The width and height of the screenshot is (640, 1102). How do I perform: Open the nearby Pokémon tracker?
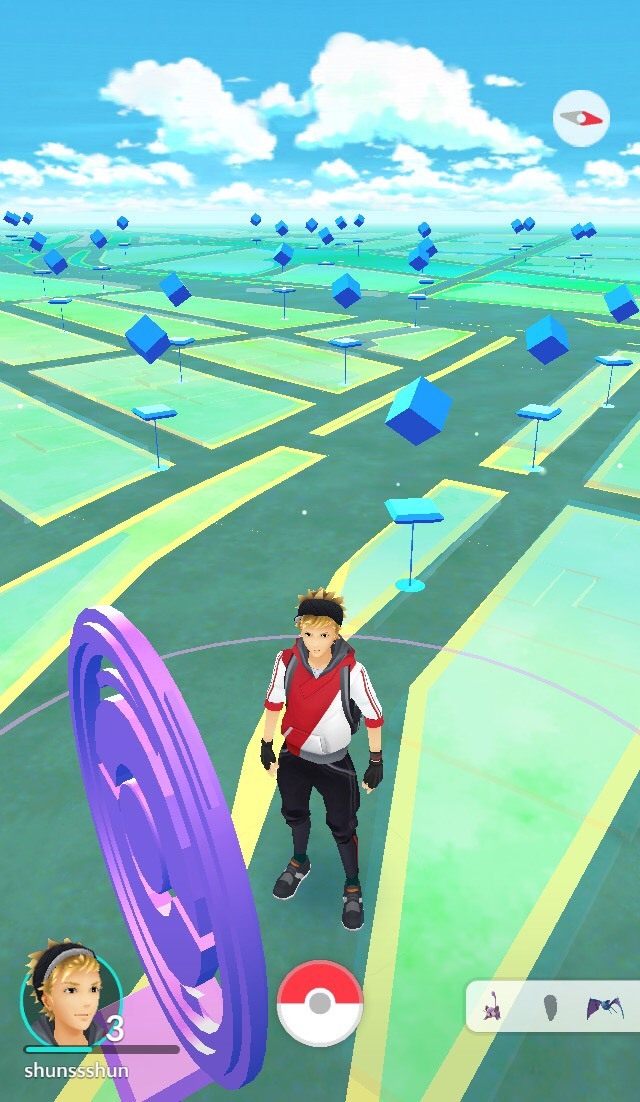pos(553,1006)
